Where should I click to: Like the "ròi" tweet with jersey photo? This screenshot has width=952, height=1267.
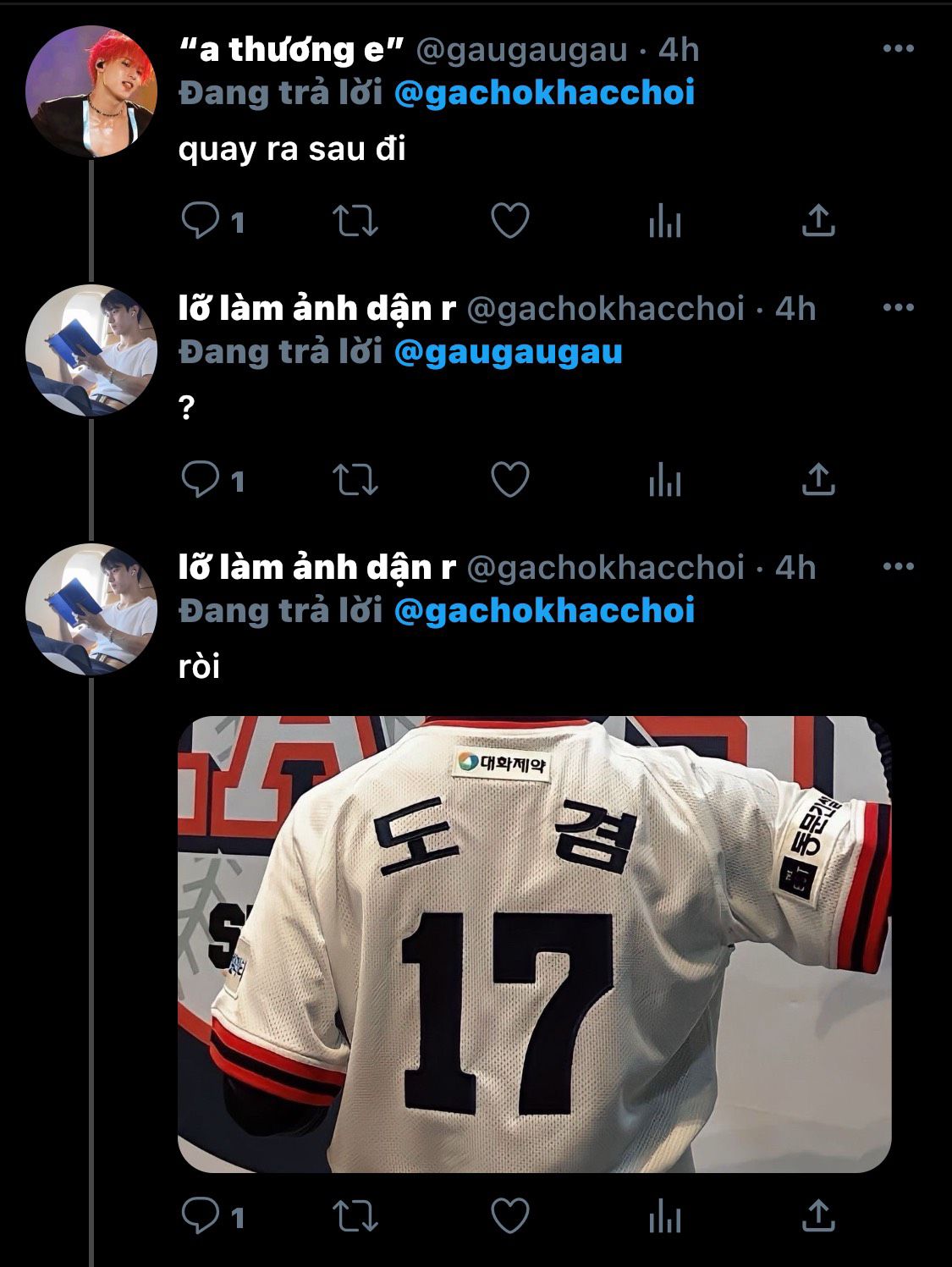(510, 1217)
